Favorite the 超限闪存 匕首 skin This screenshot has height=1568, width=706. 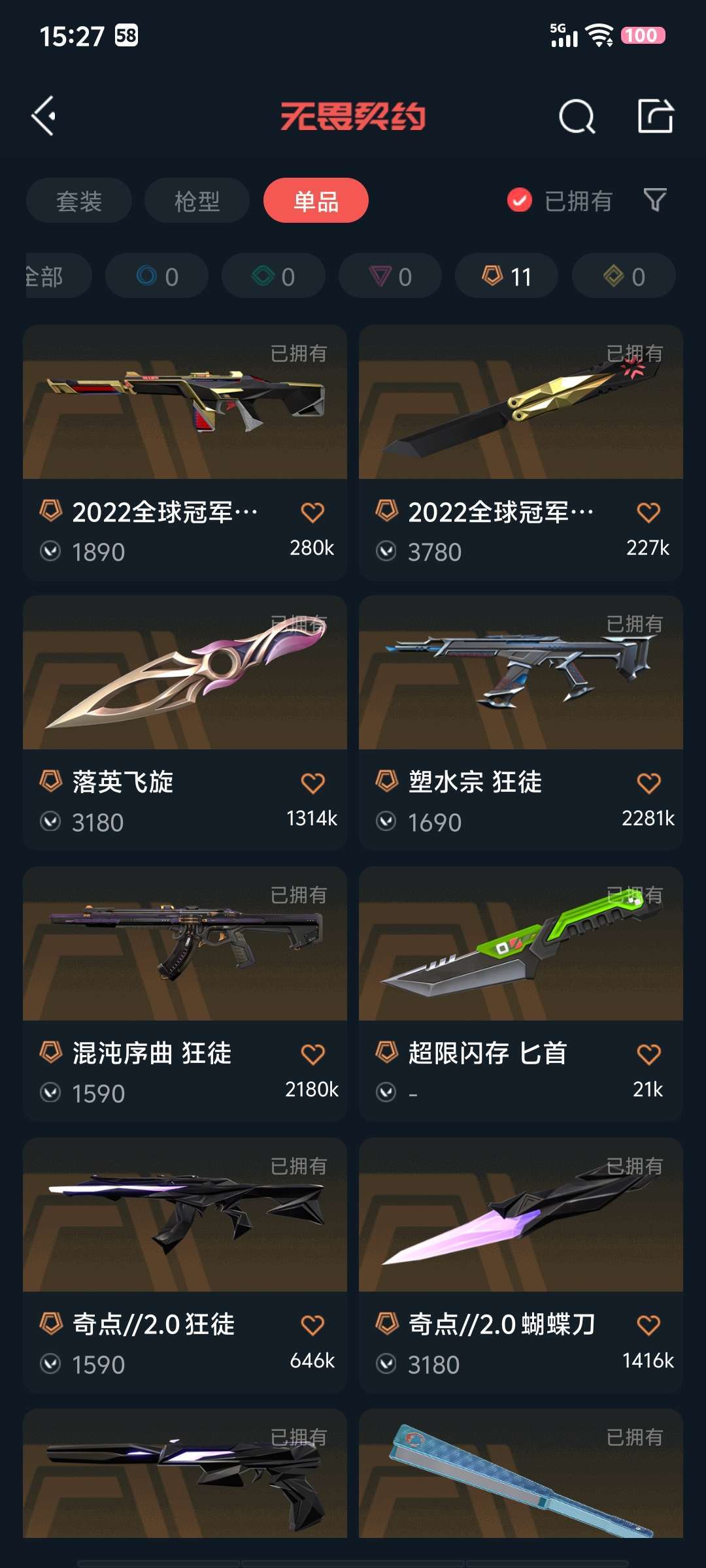pos(649,1053)
